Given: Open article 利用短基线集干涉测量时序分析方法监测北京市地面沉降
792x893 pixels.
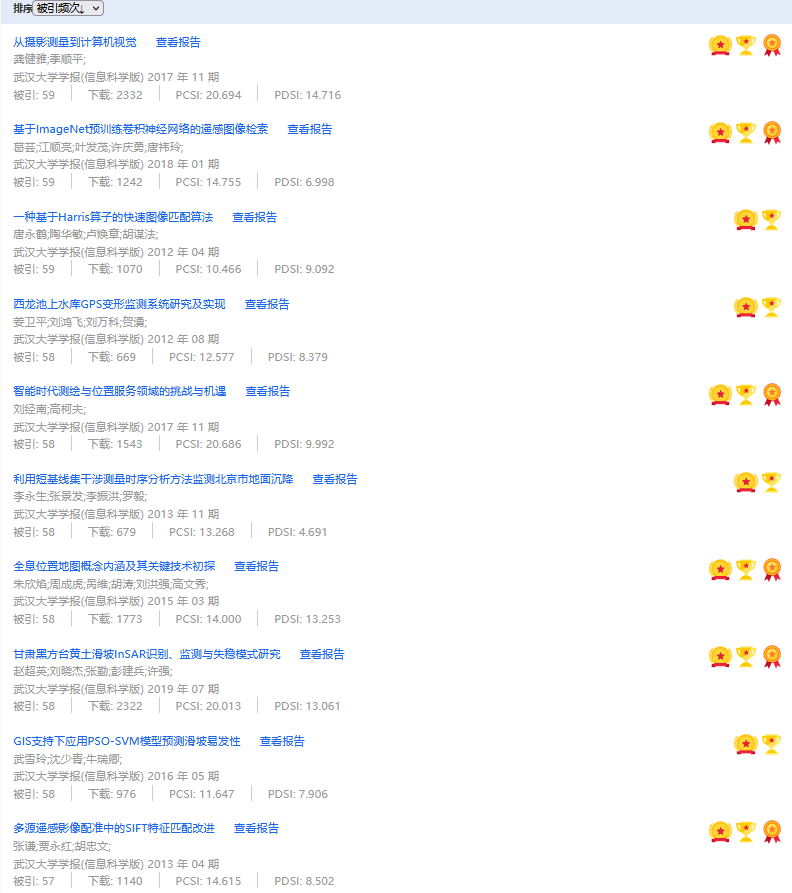Looking at the screenshot, I should click(153, 479).
